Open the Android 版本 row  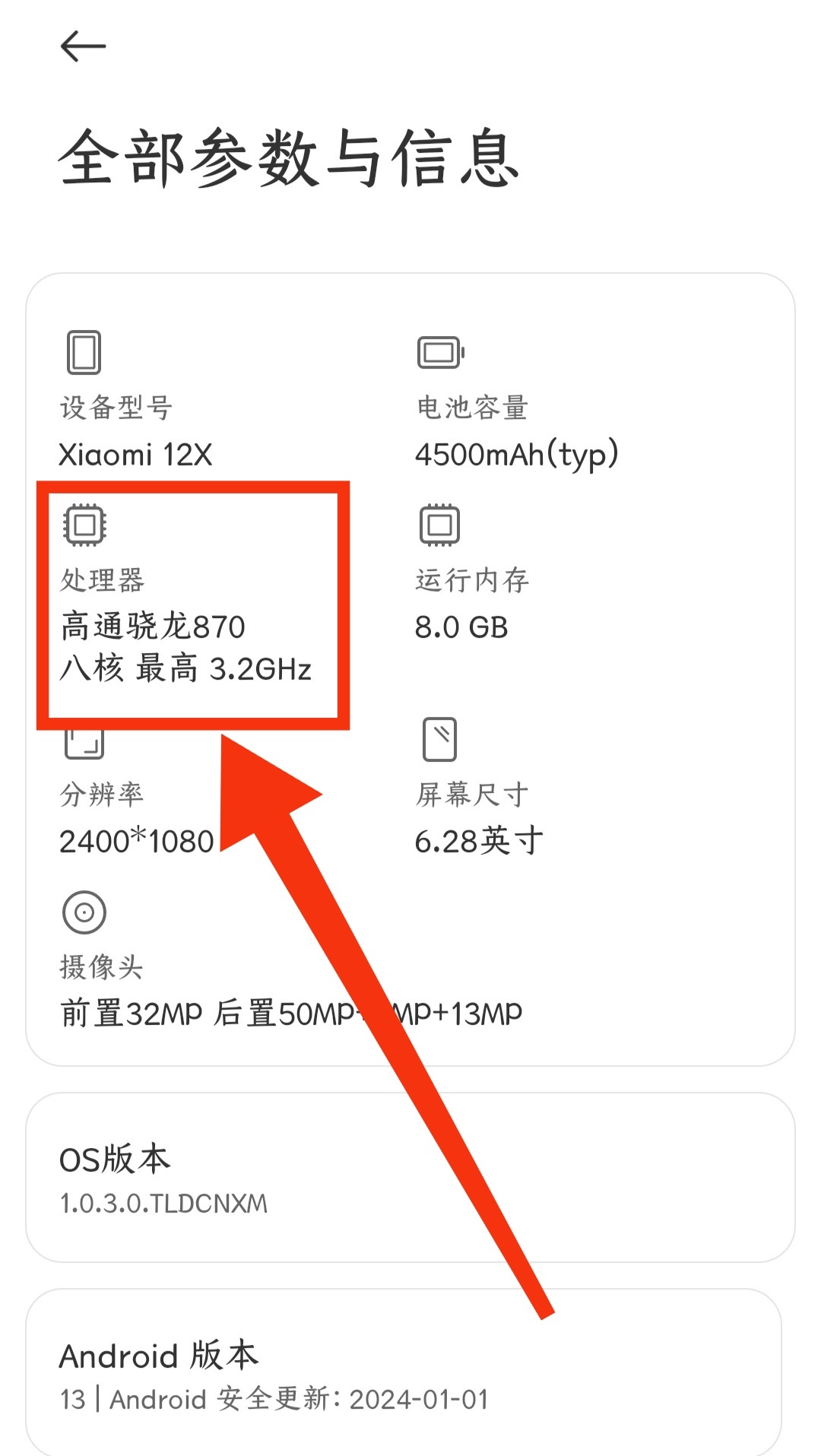click(x=404, y=1372)
